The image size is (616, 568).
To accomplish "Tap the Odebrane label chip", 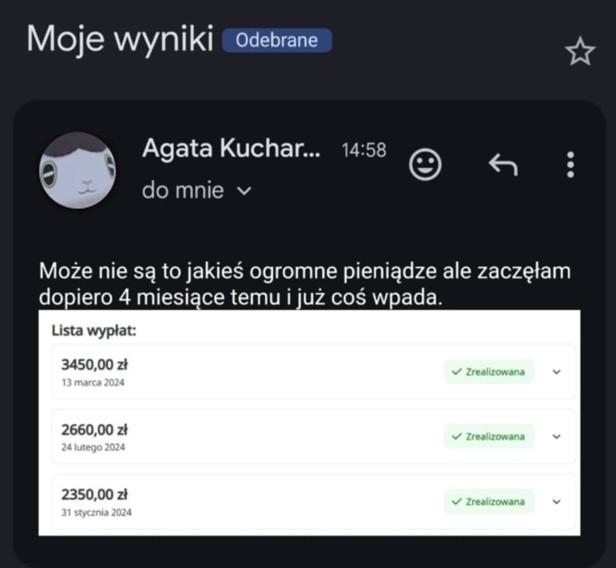I will click(x=276, y=41).
